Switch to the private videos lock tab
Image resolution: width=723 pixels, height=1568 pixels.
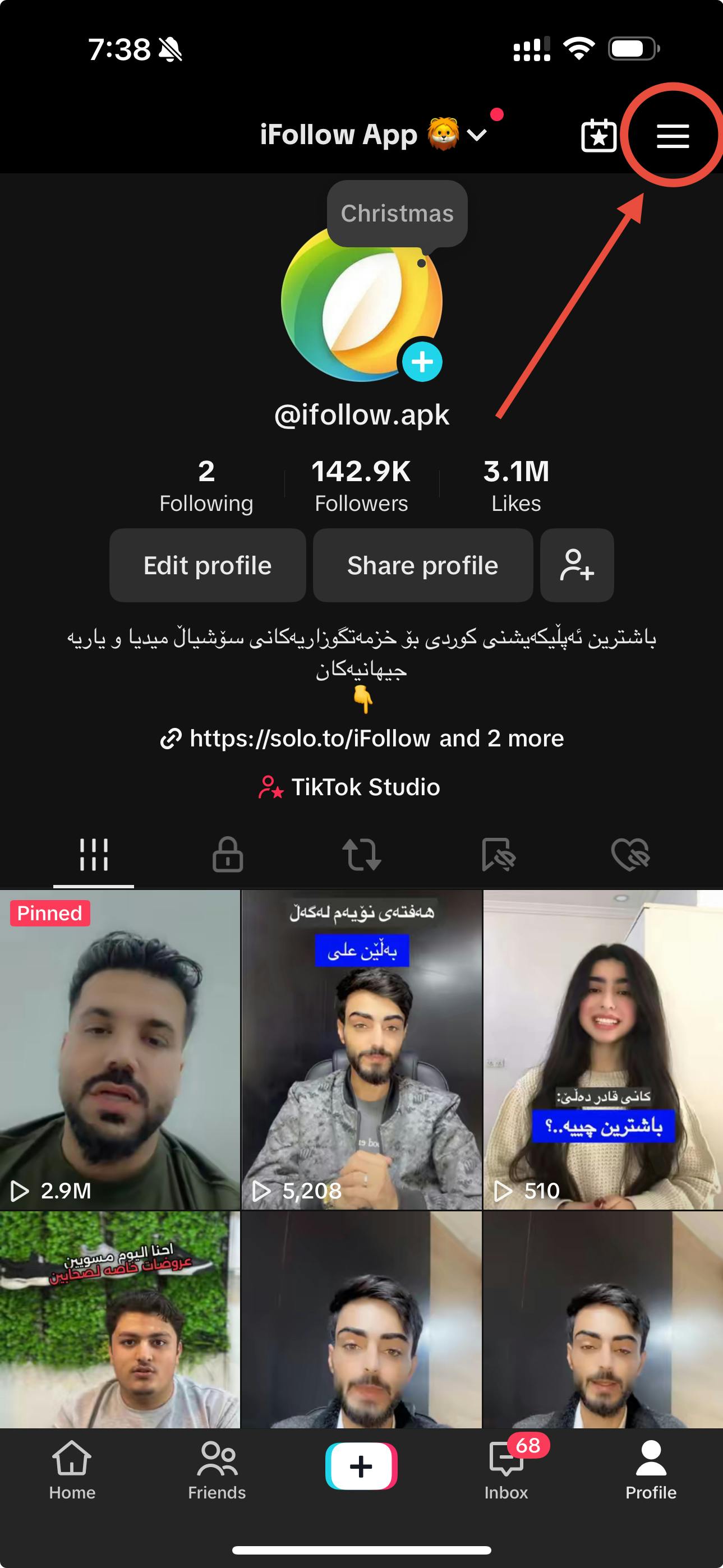(x=228, y=855)
